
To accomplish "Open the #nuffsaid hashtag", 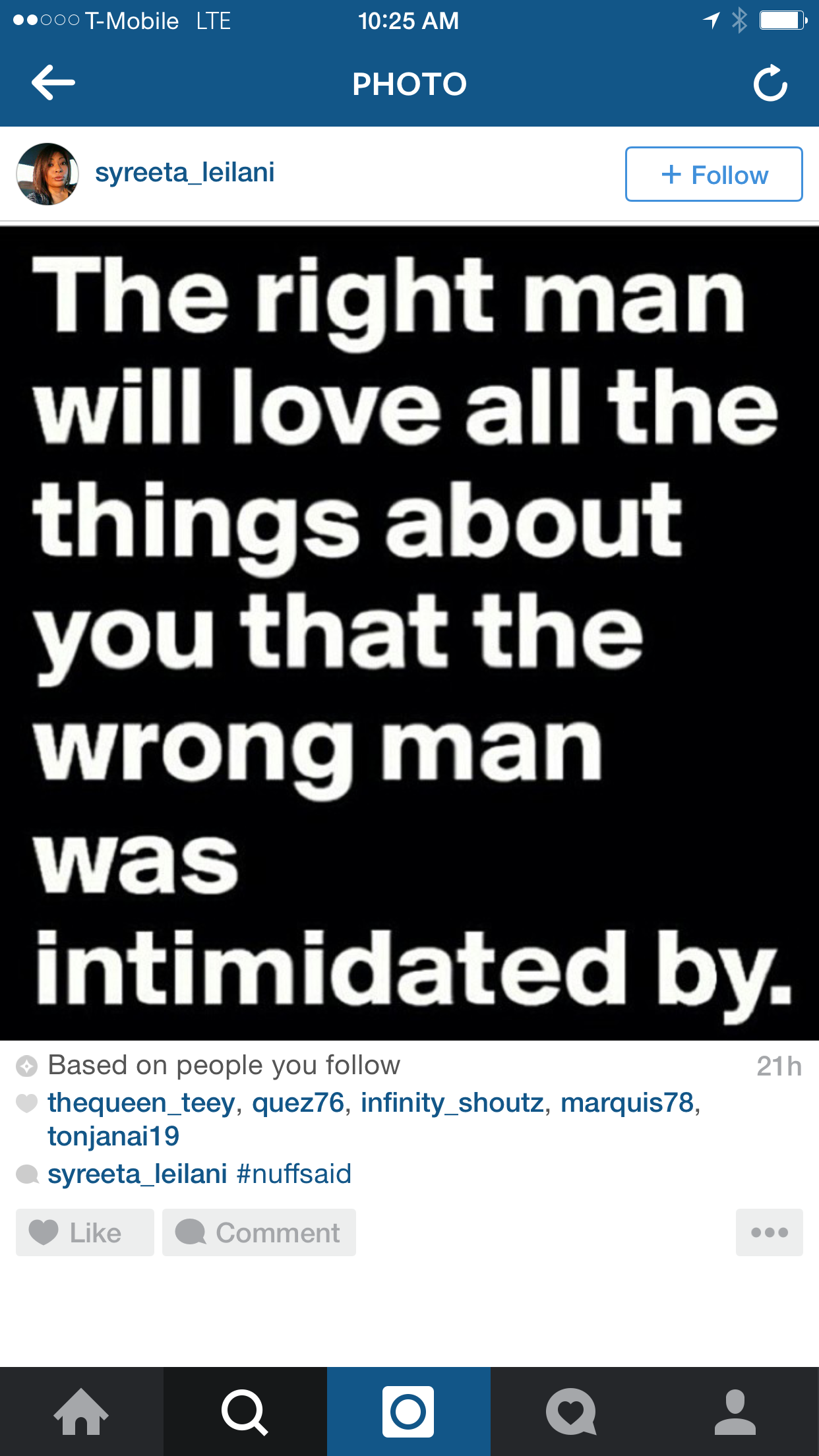I will (x=294, y=1174).
